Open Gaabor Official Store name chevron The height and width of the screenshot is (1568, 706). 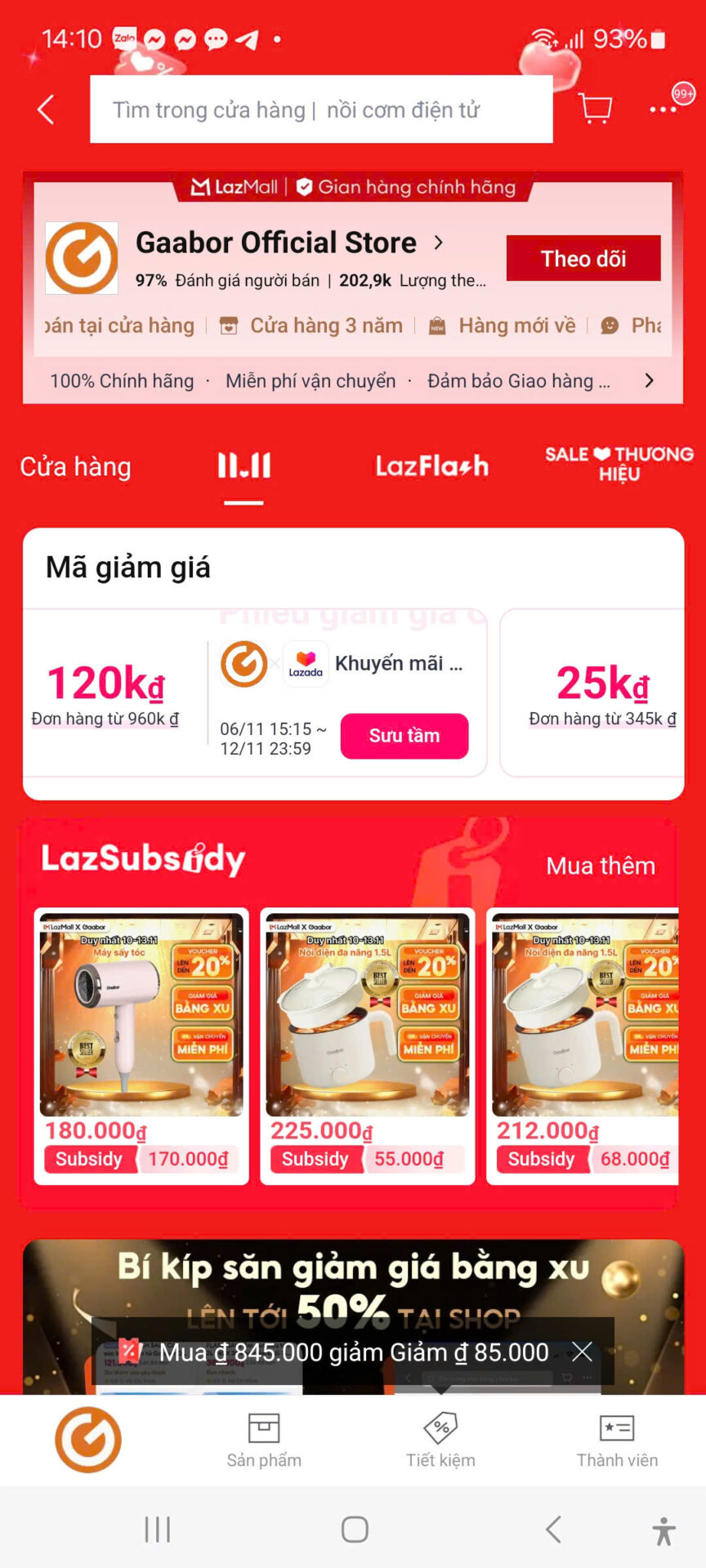pyautogui.click(x=438, y=243)
